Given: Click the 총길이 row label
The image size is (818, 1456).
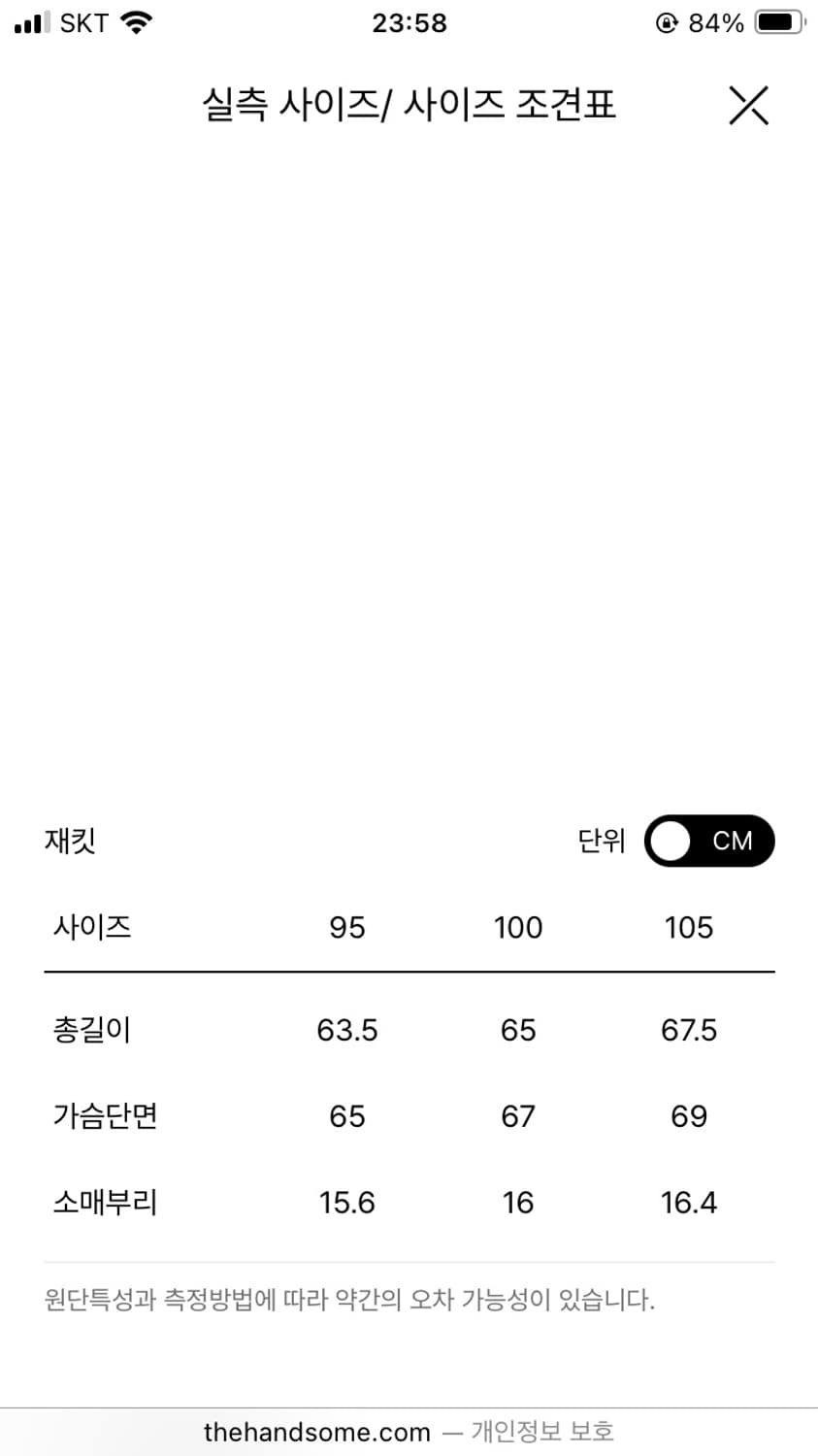Looking at the screenshot, I should point(91,1030).
